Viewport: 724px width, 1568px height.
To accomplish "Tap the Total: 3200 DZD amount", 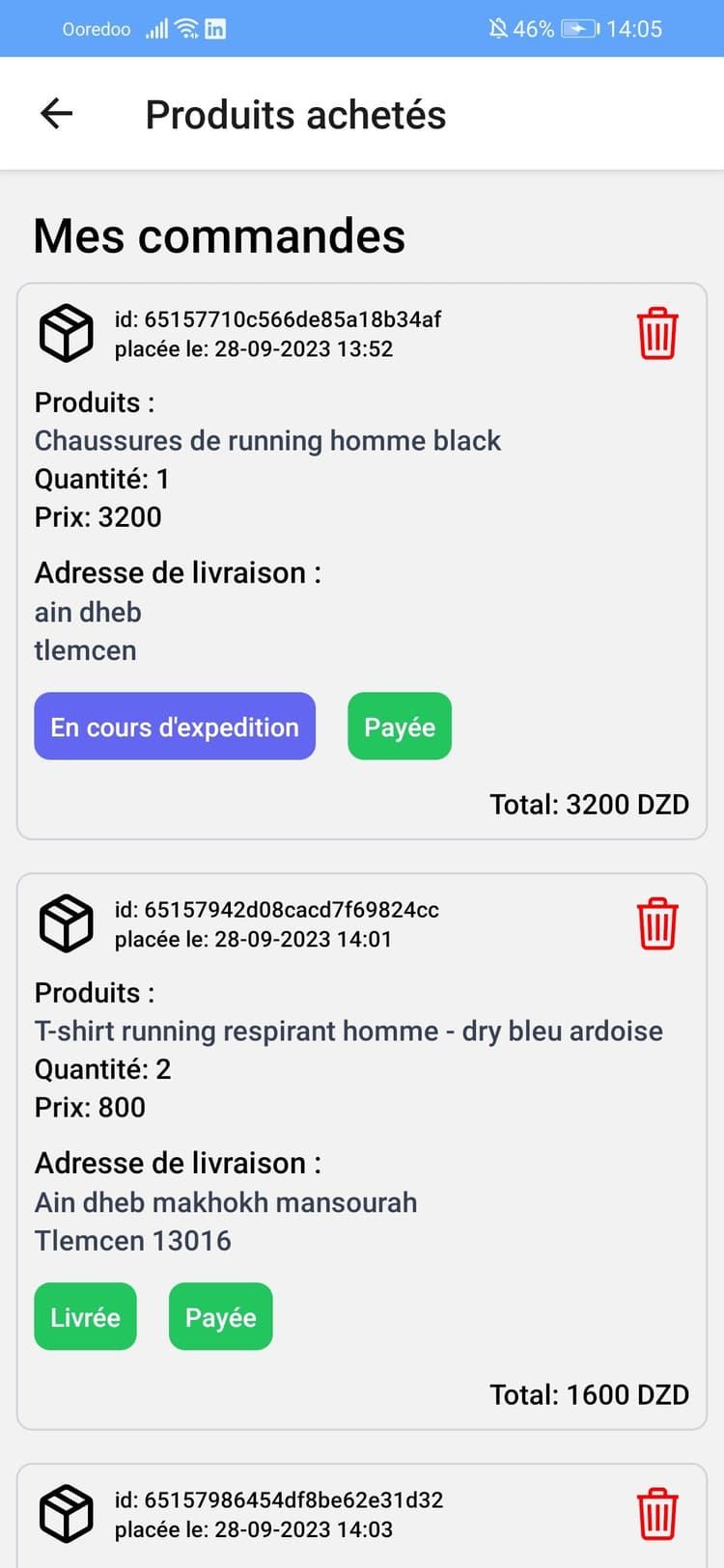I will [x=589, y=804].
